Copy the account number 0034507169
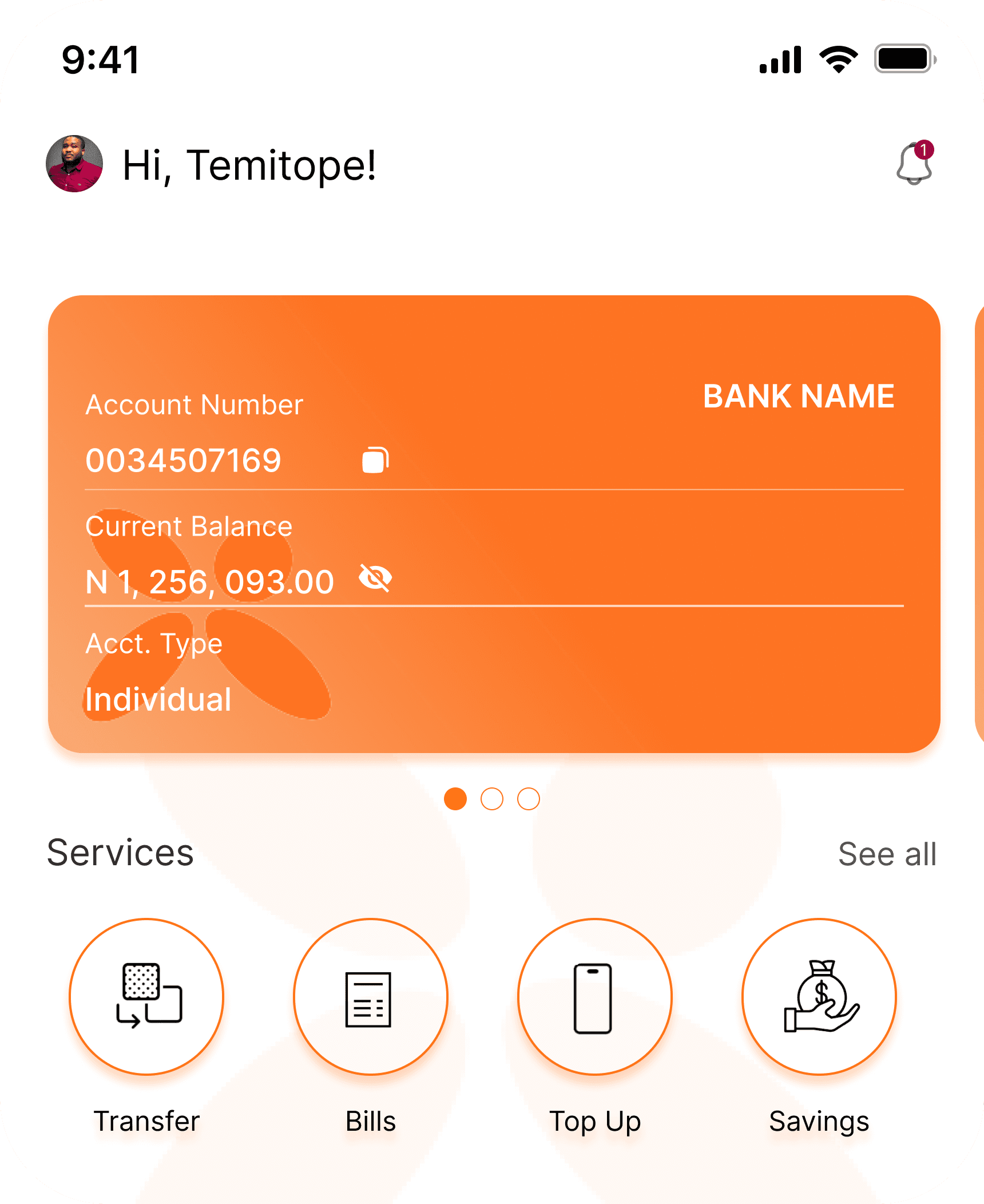Viewport: 984px width, 1204px height. tap(375, 460)
